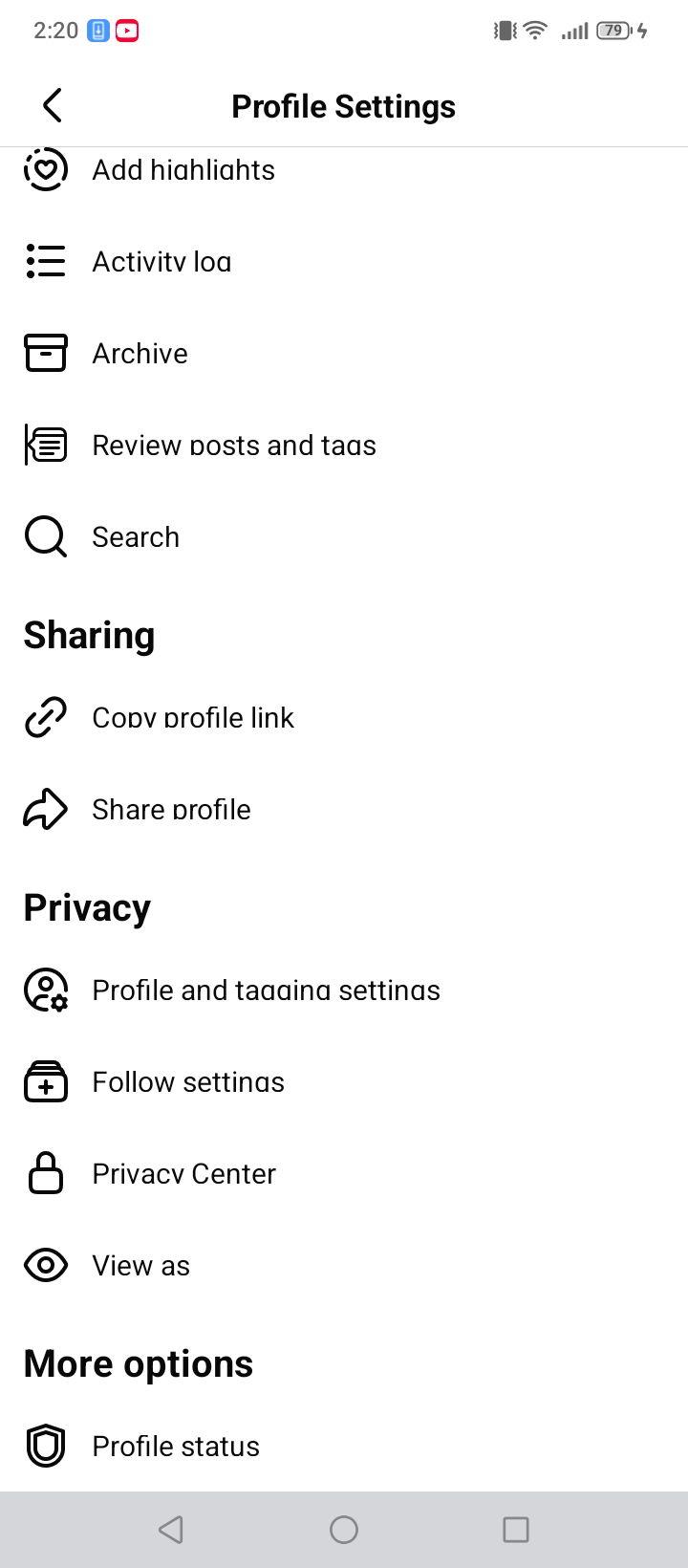Open the Activity log
Viewport: 688px width, 1568px height.
tap(344, 261)
